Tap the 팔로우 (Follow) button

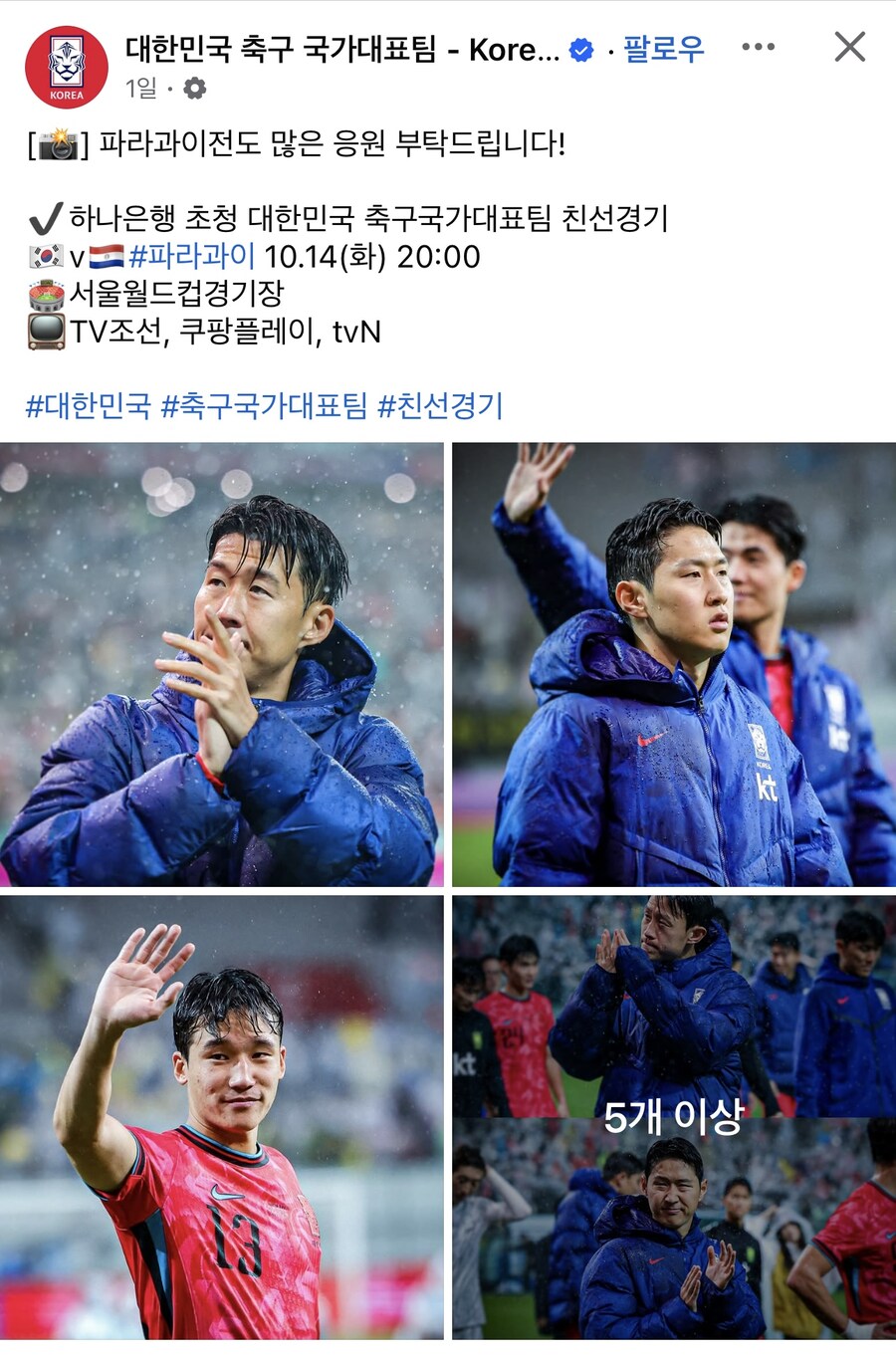[x=663, y=49]
